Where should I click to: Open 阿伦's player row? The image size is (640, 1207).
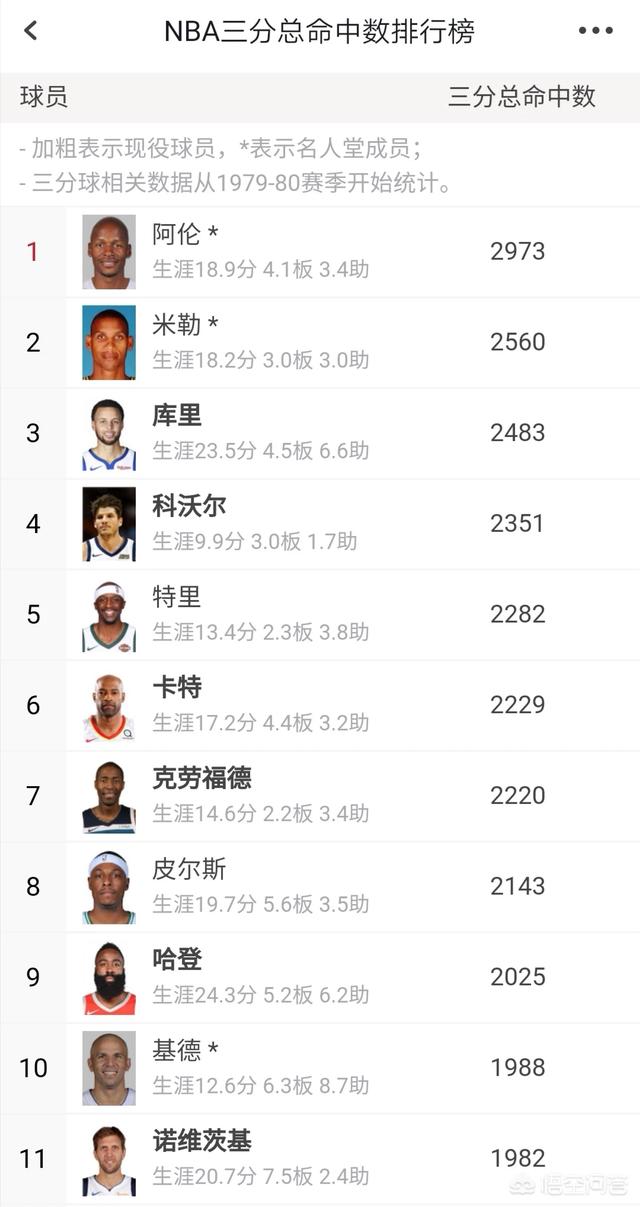[x=320, y=252]
